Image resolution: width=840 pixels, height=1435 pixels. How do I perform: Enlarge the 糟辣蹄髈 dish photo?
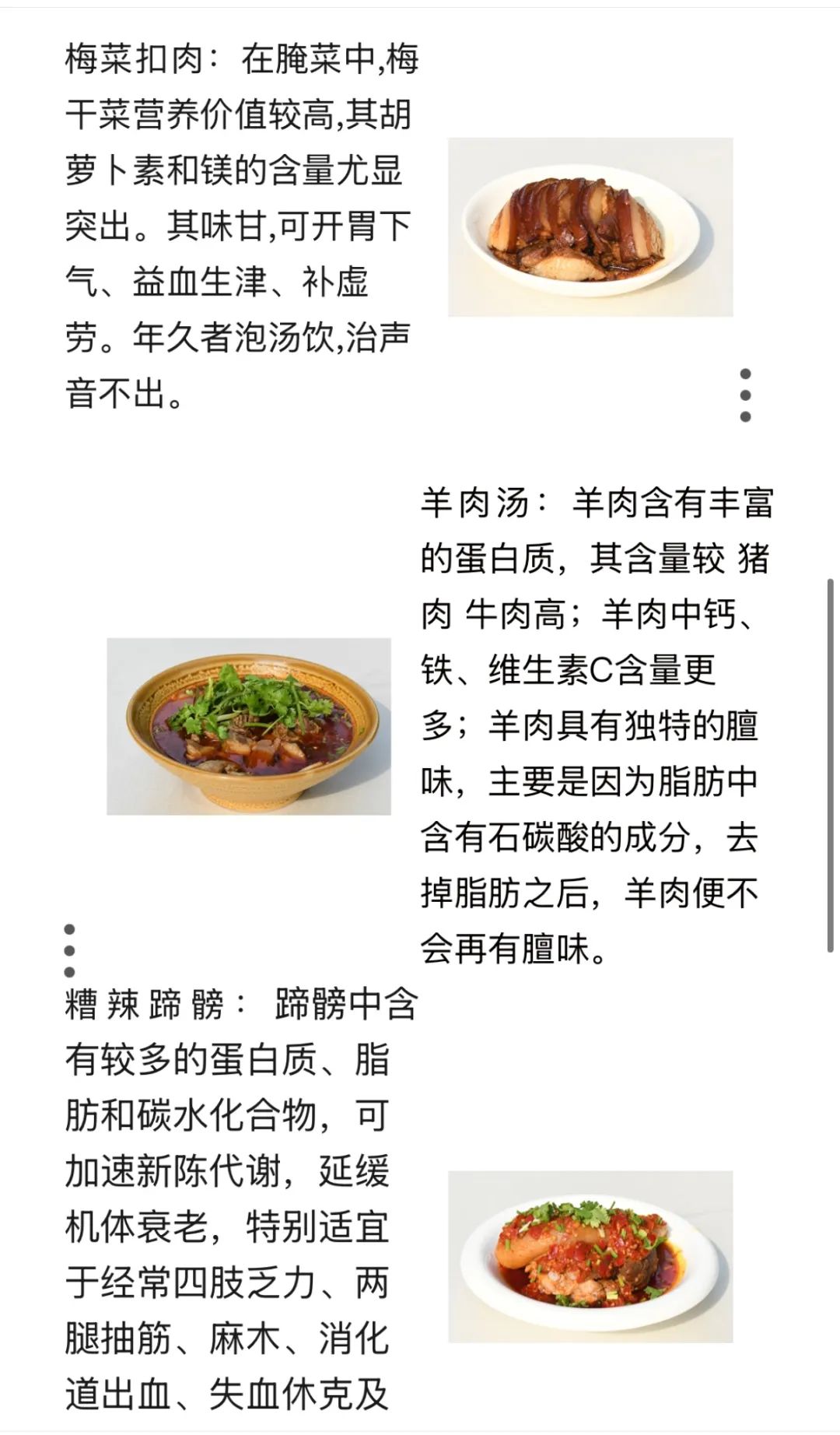(x=590, y=1256)
